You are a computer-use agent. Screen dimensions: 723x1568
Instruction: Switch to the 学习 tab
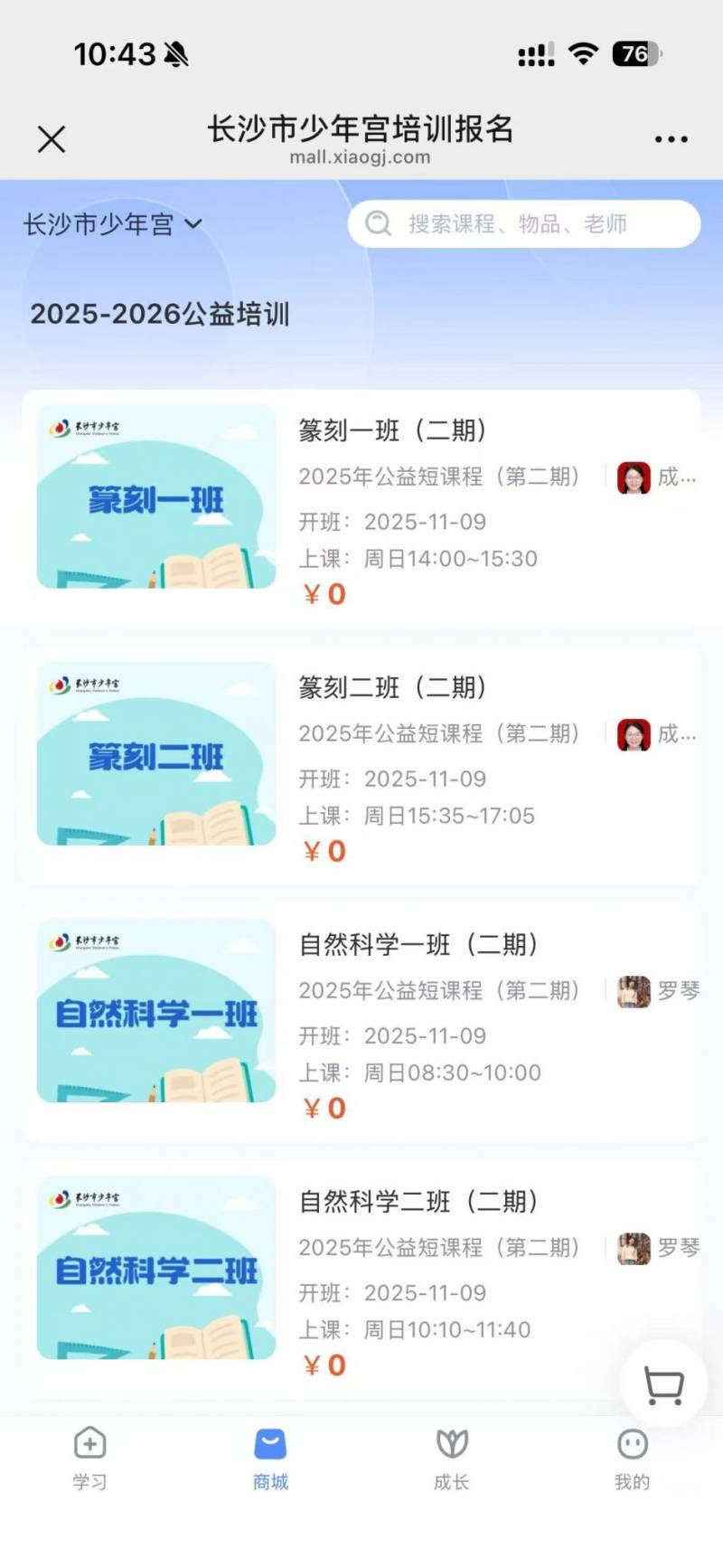(89, 1458)
